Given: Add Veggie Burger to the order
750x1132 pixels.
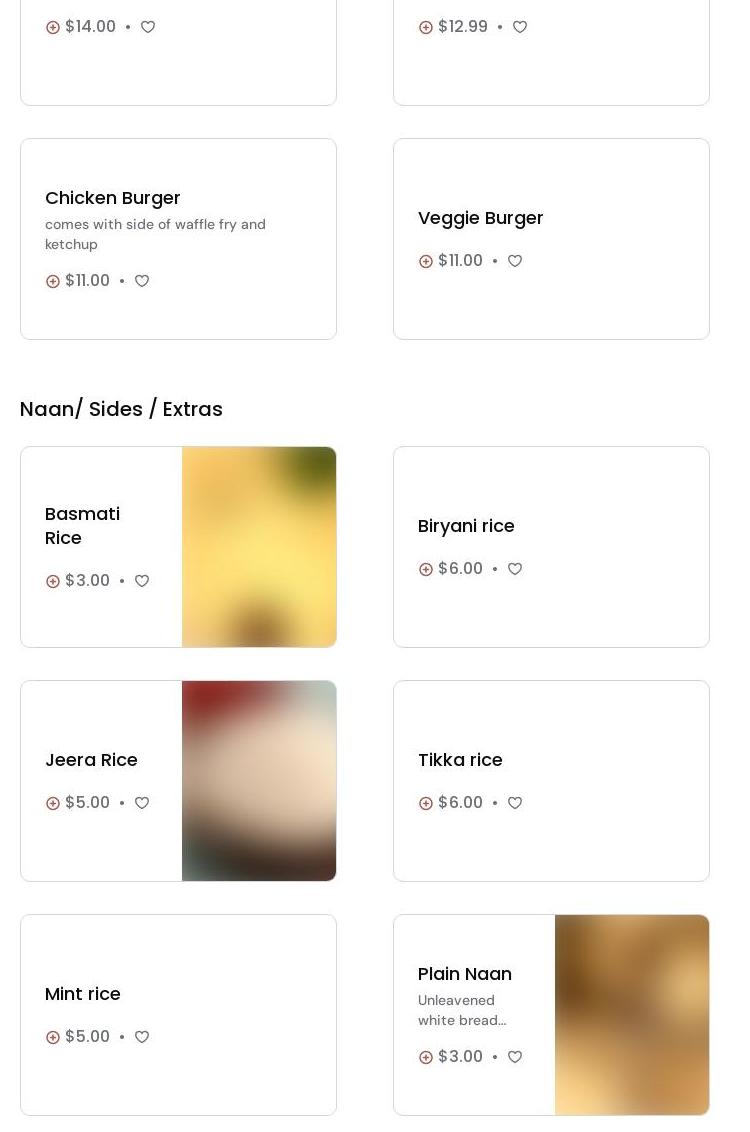Looking at the screenshot, I should point(426,261).
